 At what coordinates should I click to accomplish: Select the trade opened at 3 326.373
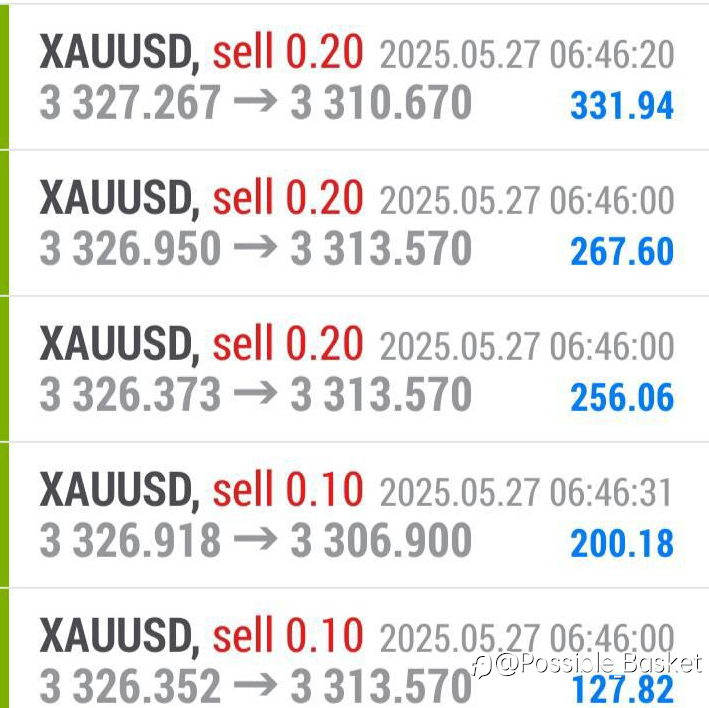[x=355, y=370]
